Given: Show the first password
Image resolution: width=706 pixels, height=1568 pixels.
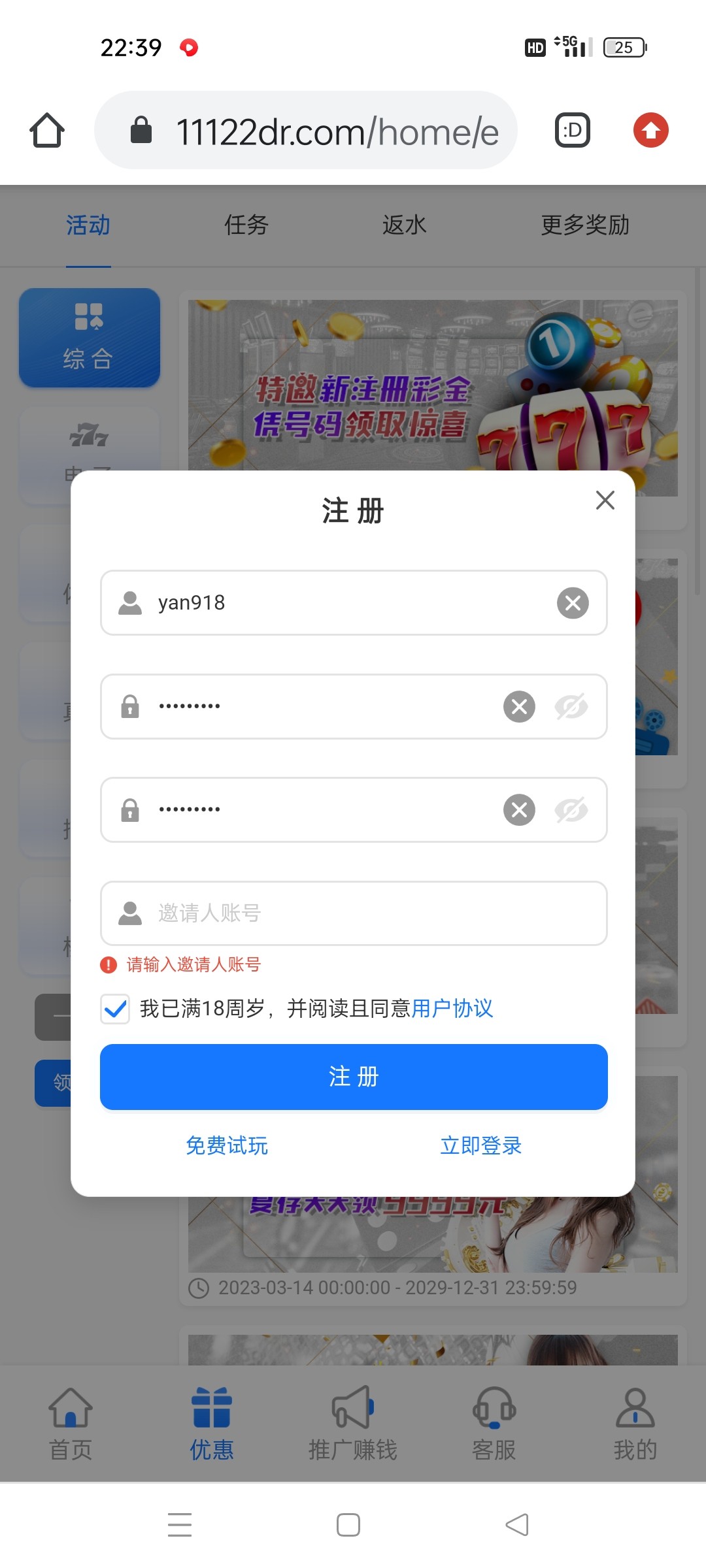Looking at the screenshot, I should [x=571, y=706].
